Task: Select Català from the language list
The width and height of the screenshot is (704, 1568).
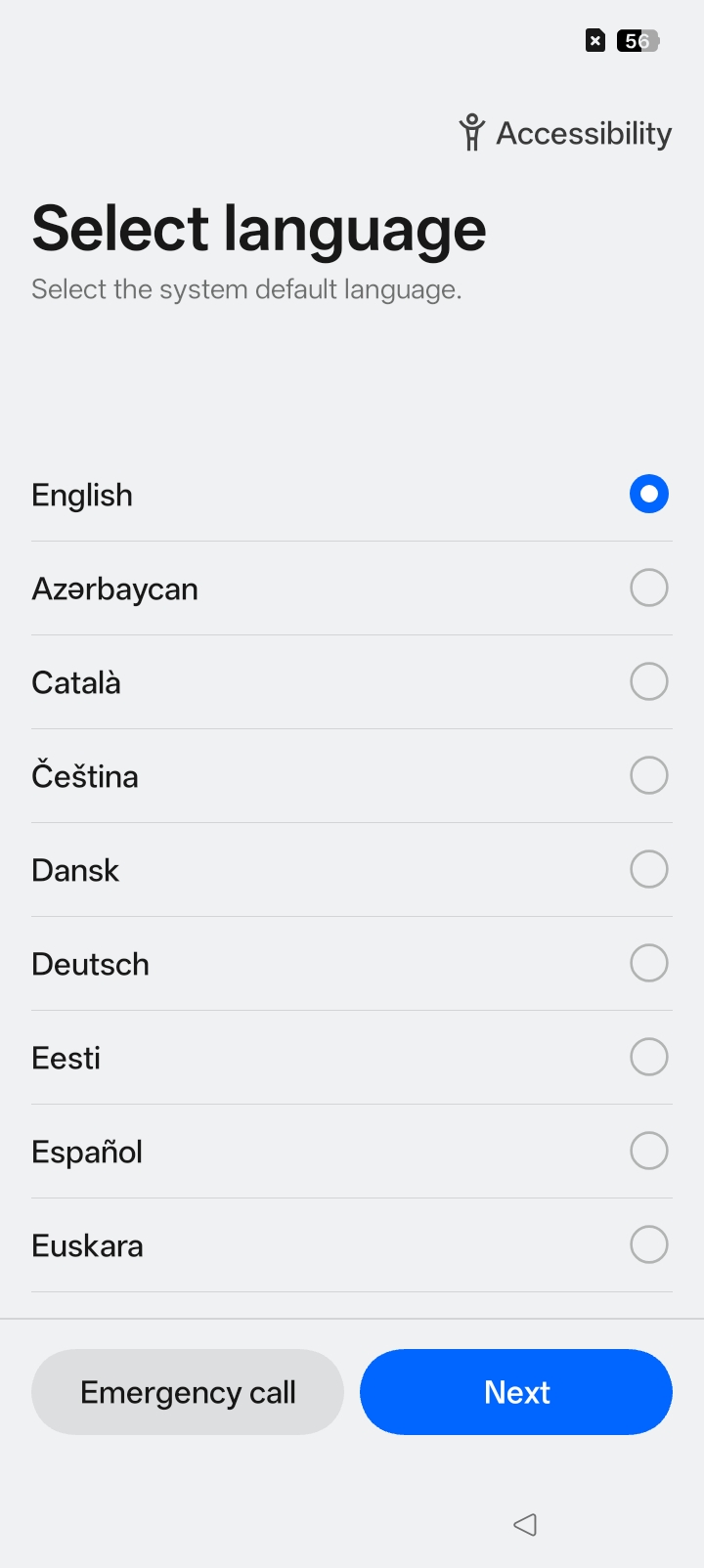Action: click(352, 682)
